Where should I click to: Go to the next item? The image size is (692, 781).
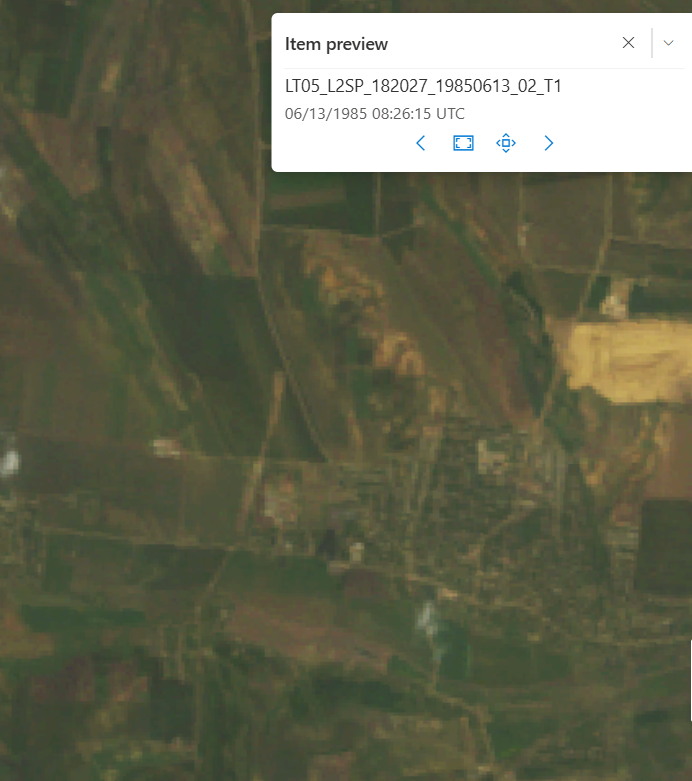(548, 143)
